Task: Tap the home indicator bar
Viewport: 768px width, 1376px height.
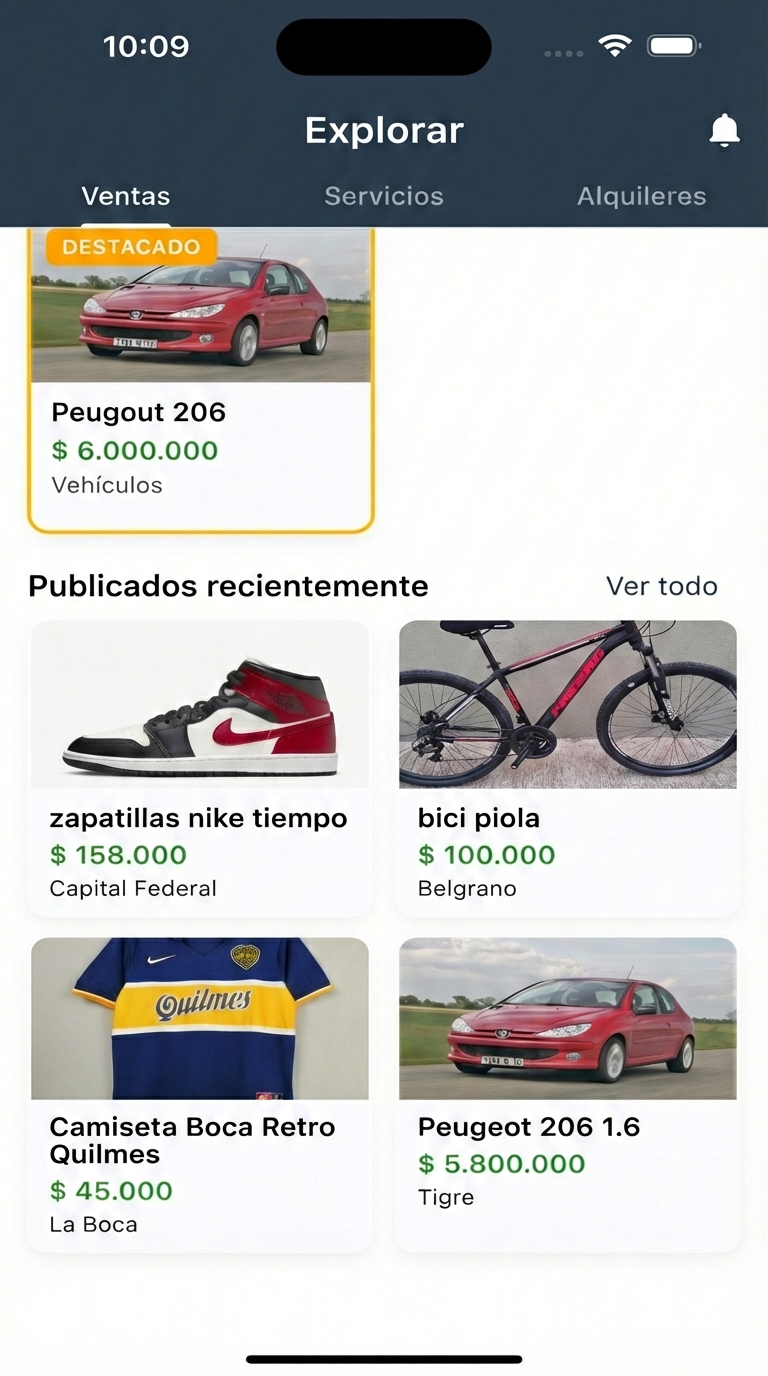Action: click(384, 1359)
